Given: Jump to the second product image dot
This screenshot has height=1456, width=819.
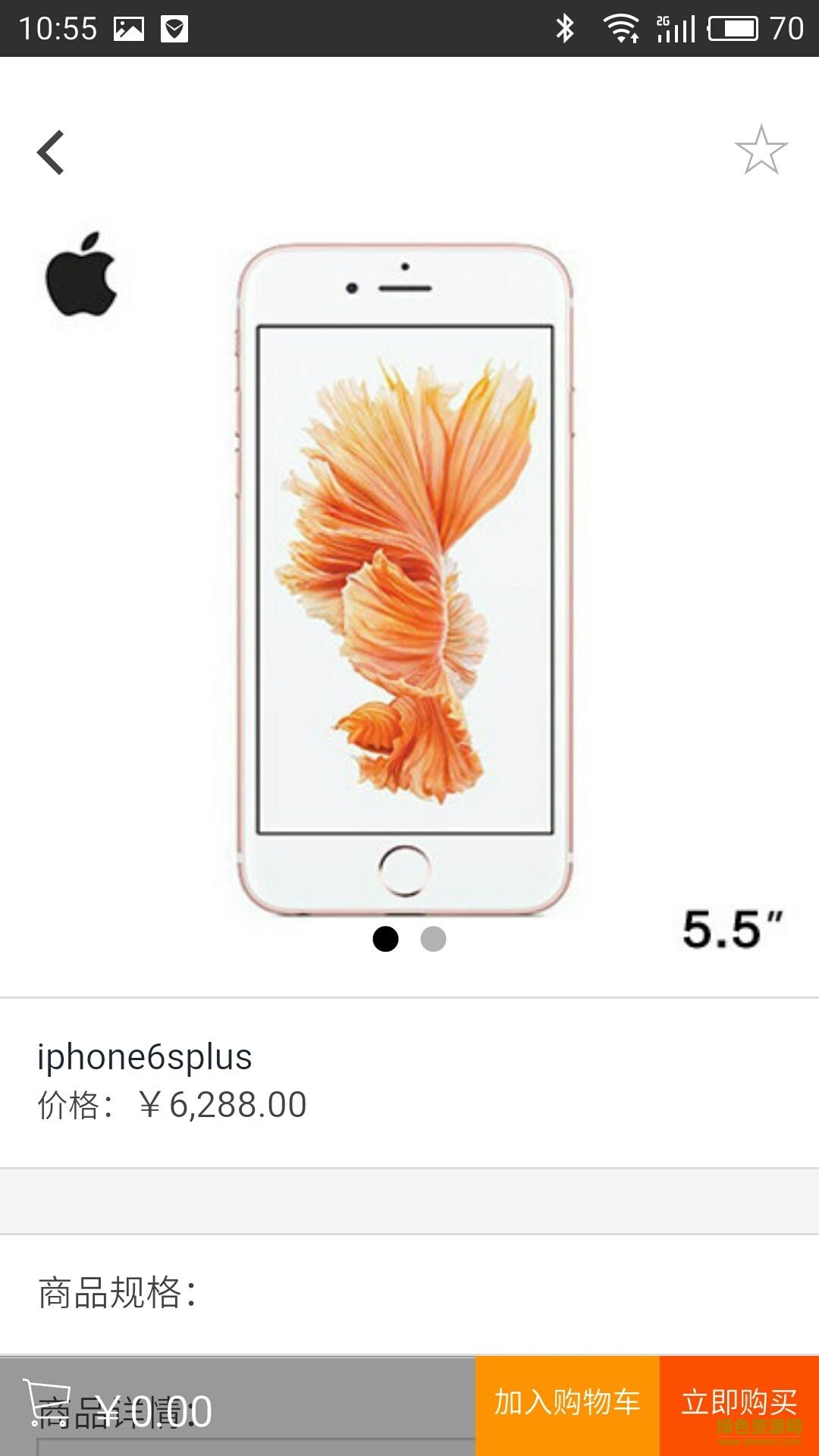Looking at the screenshot, I should tap(433, 939).
